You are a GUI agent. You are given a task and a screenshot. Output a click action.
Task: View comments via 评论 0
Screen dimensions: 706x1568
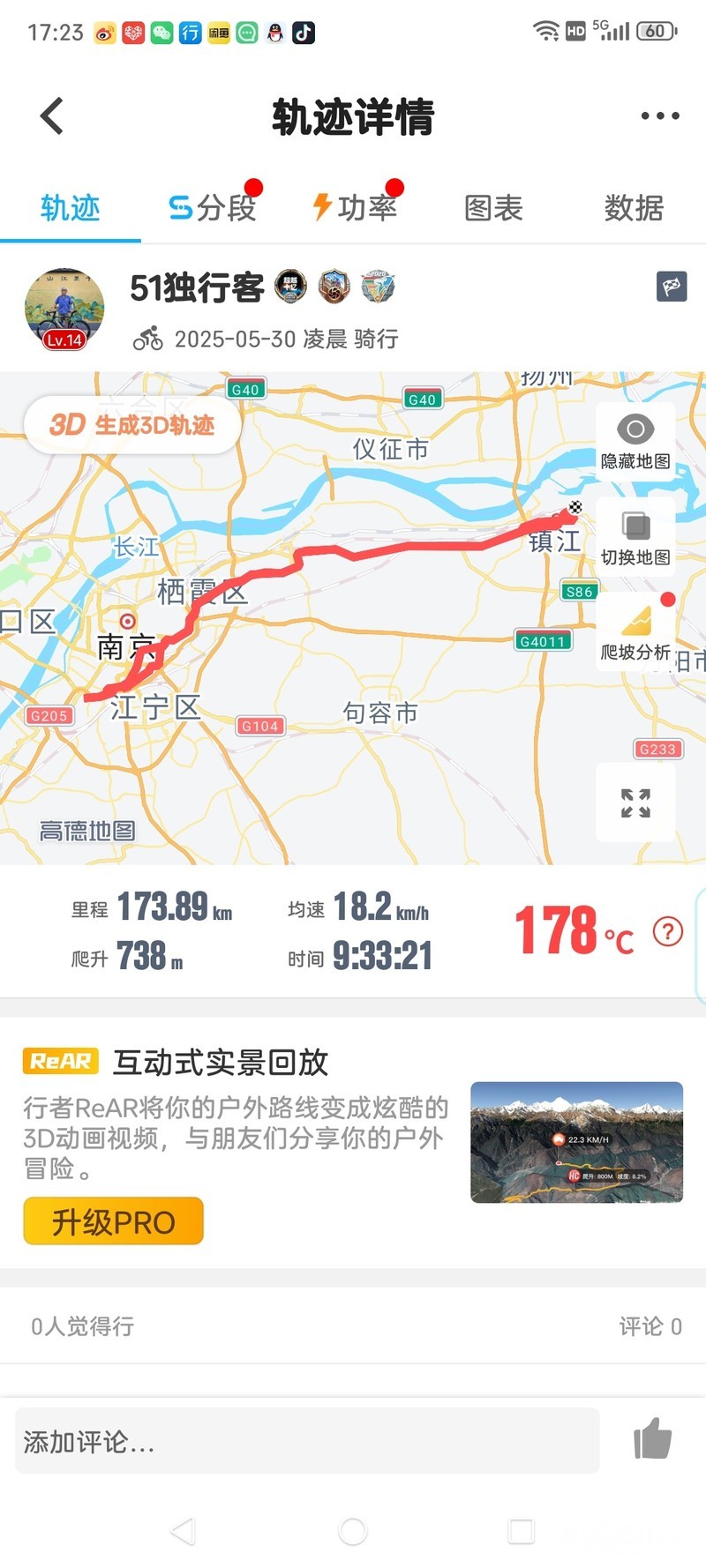[x=650, y=1326]
